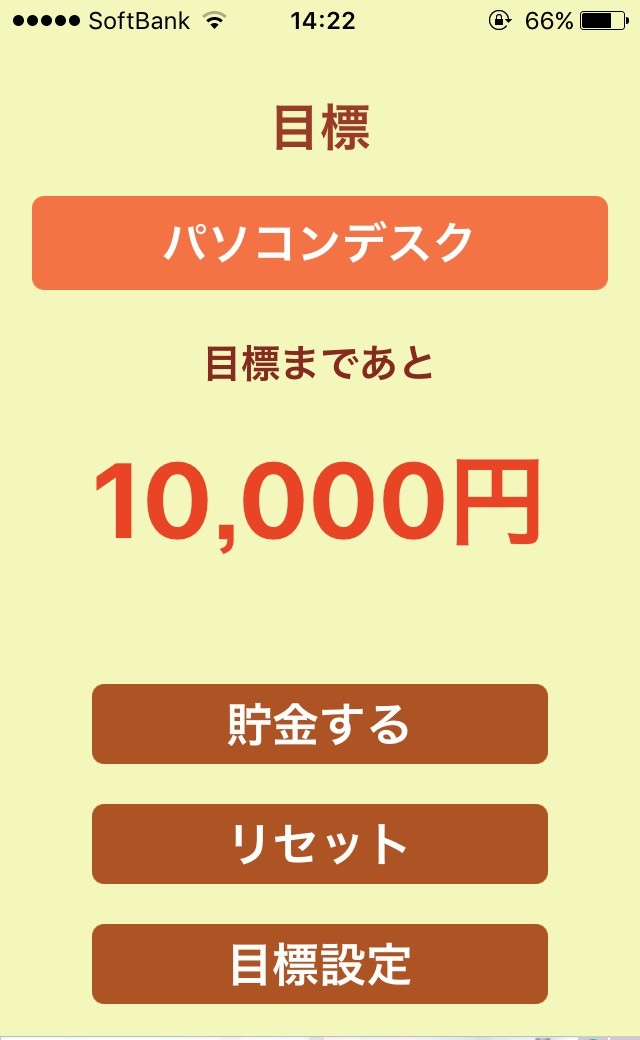Image resolution: width=640 pixels, height=1040 pixels.
Task: Open 目標設定 to set a goal
Action: click(320, 964)
